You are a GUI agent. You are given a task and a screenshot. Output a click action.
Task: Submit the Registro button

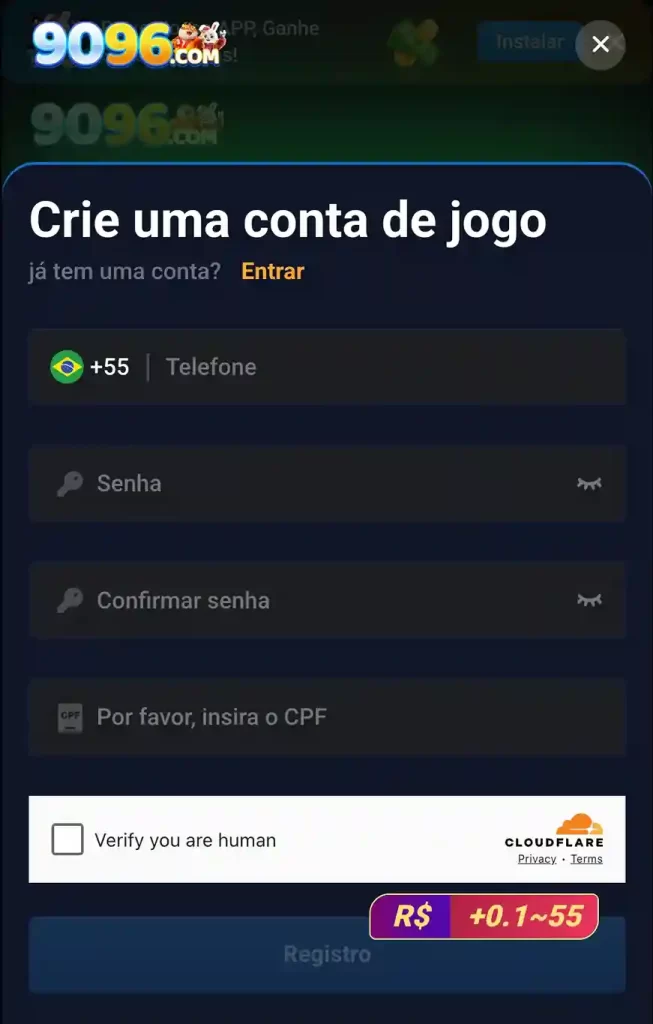click(x=326, y=955)
